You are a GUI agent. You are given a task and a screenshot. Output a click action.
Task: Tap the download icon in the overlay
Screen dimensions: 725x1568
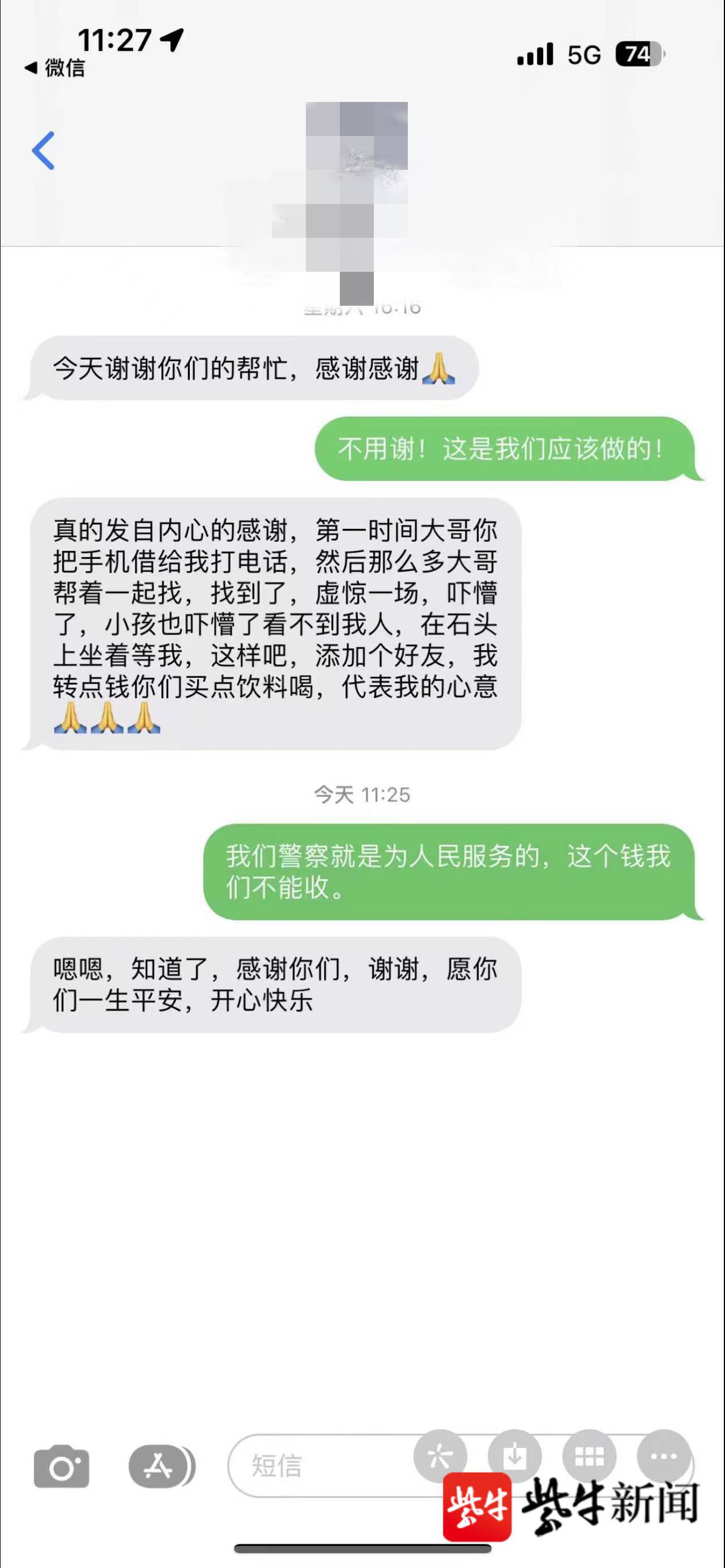click(515, 1456)
